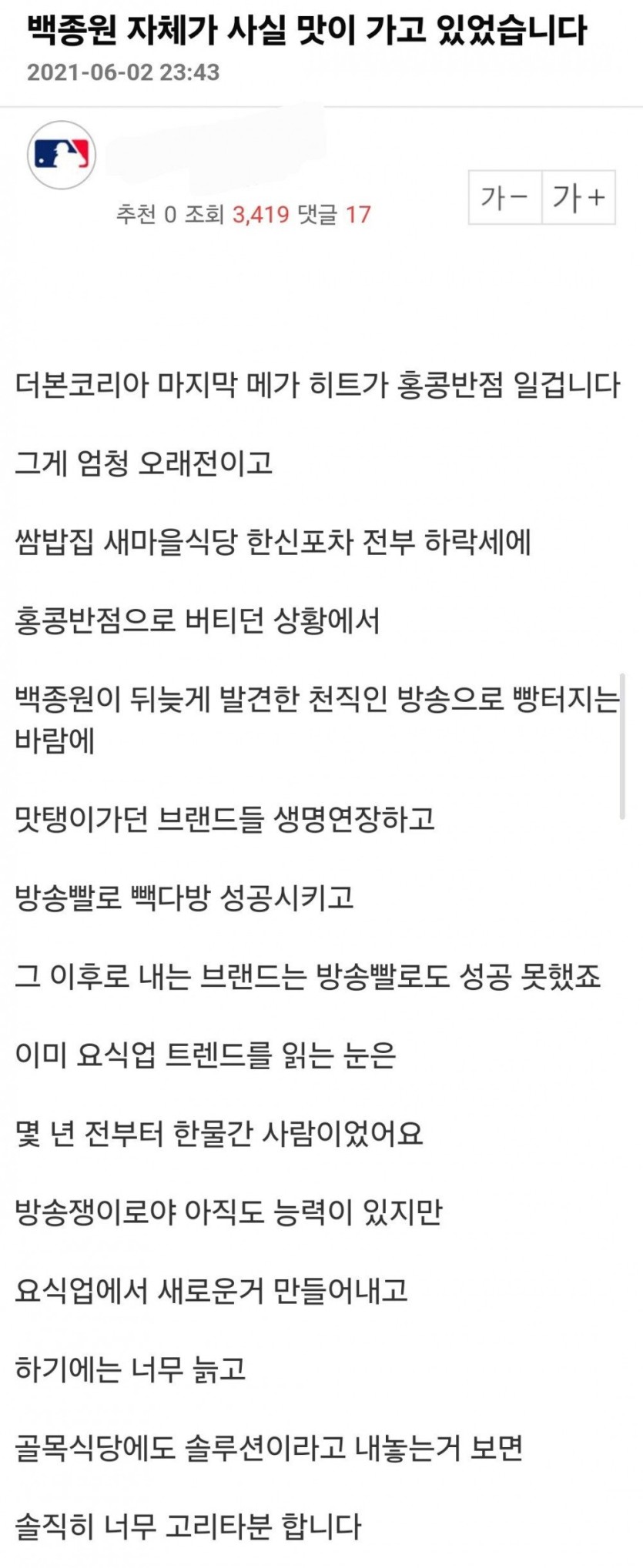The height and width of the screenshot is (1568, 643).
Task: Increase font size with 가+ button
Action: pyautogui.click(x=578, y=198)
